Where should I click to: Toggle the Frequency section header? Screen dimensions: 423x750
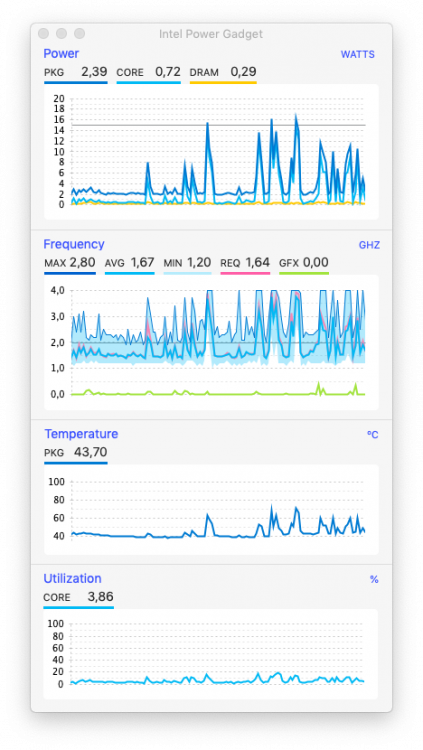tap(74, 244)
